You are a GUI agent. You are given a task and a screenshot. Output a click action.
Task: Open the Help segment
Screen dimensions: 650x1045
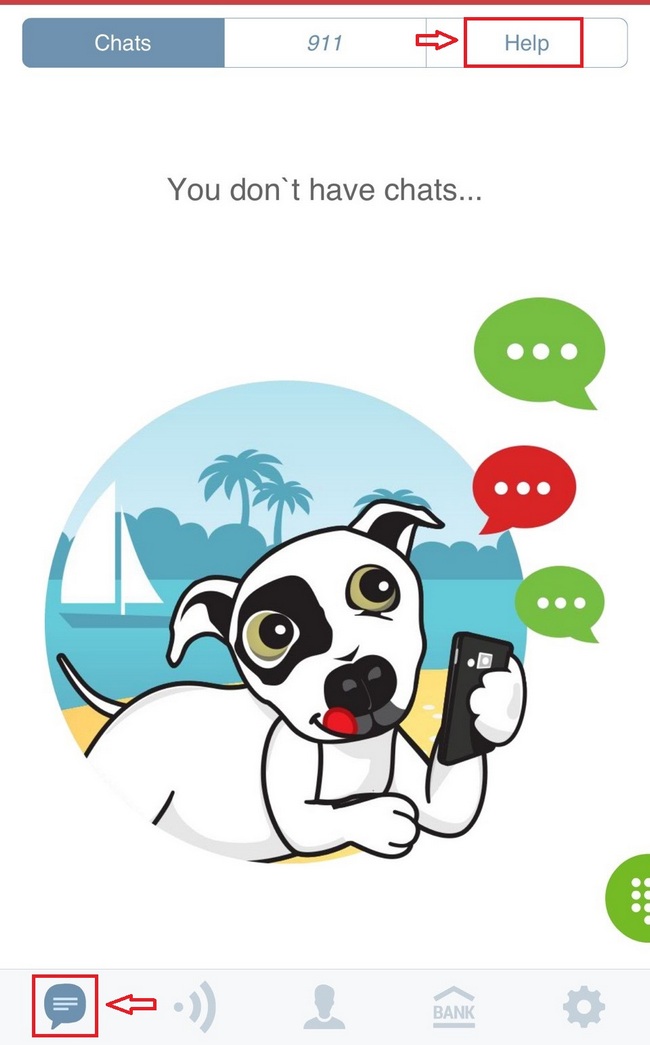point(526,43)
